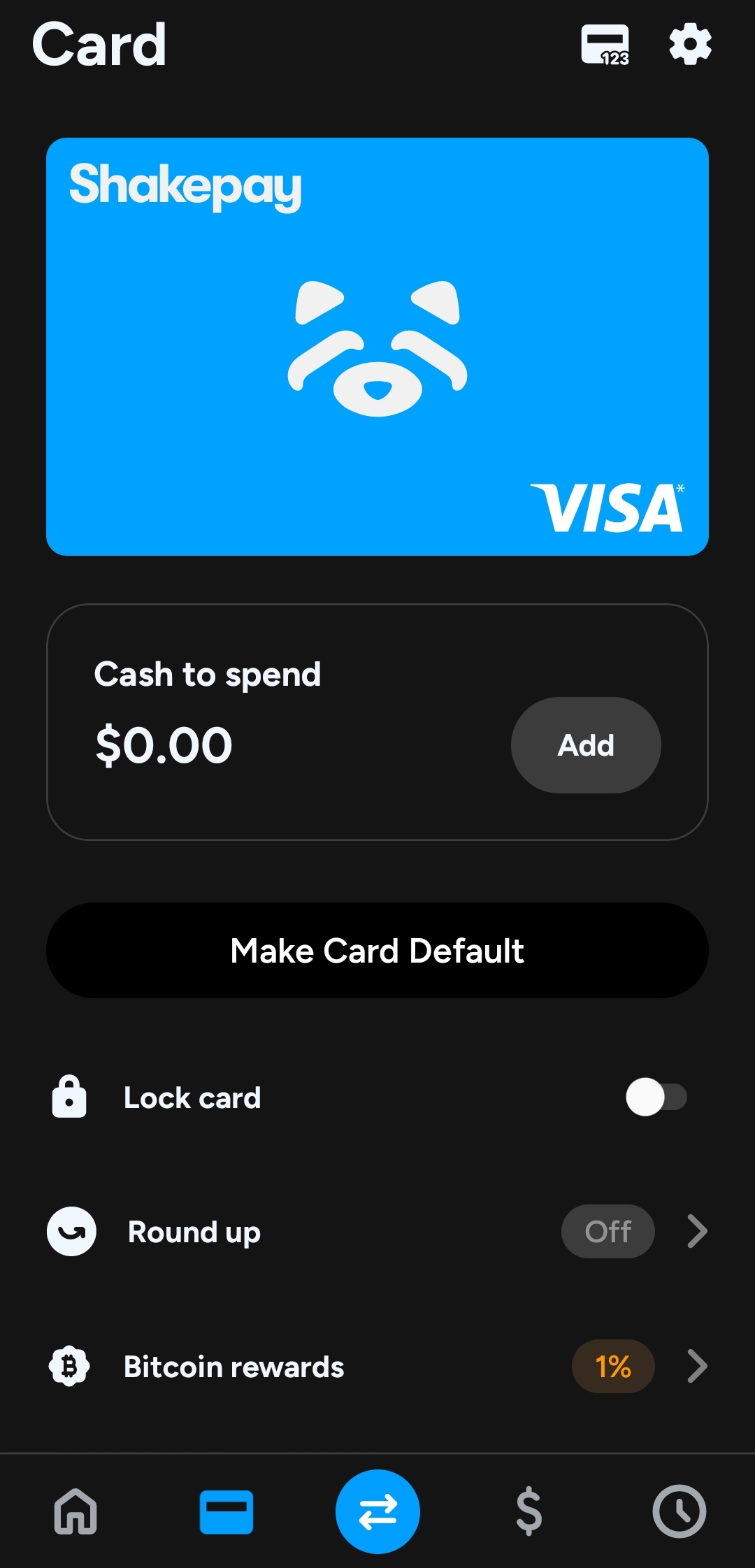The width and height of the screenshot is (755, 1568).
Task: Tap Make Card Default button
Action: [x=377, y=951]
